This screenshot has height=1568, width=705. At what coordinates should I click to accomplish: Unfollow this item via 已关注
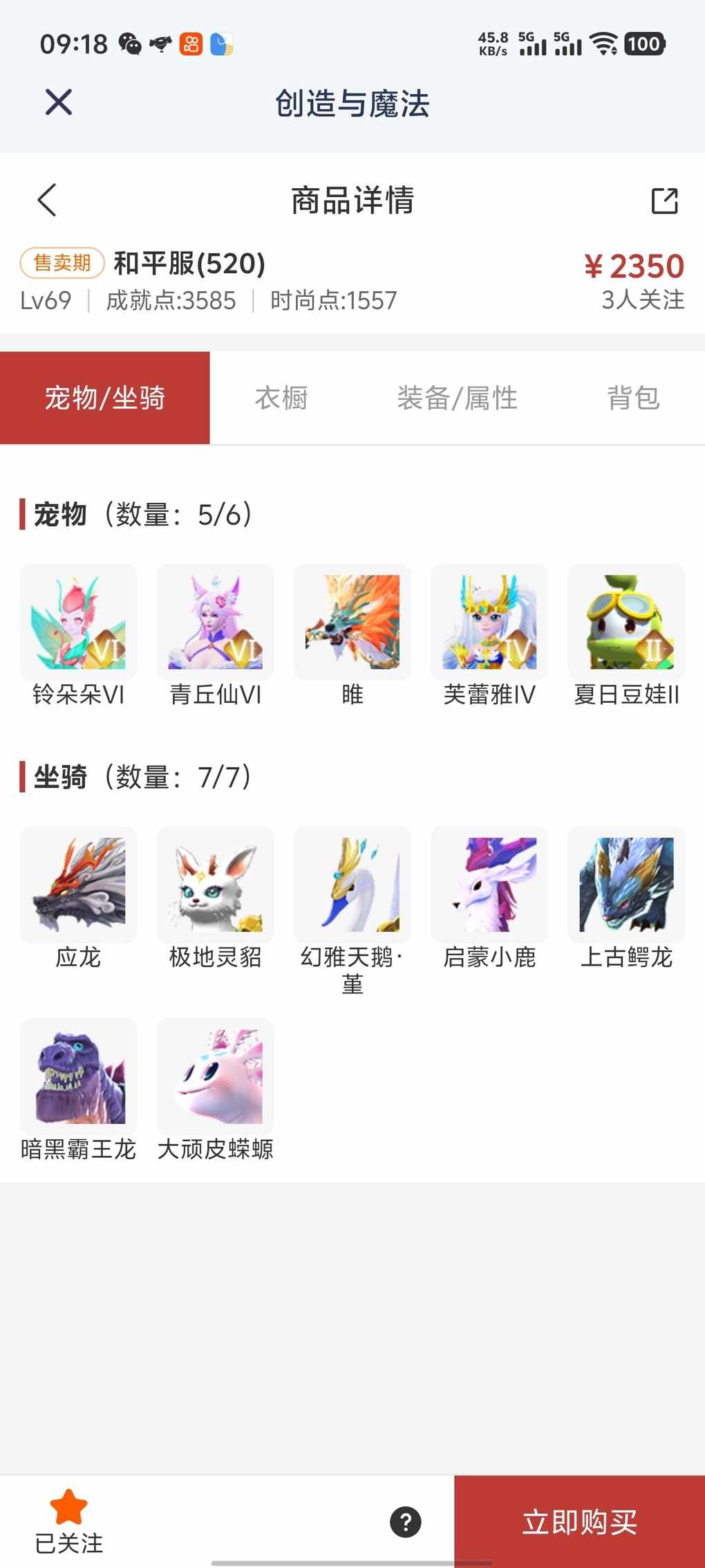tap(69, 1520)
